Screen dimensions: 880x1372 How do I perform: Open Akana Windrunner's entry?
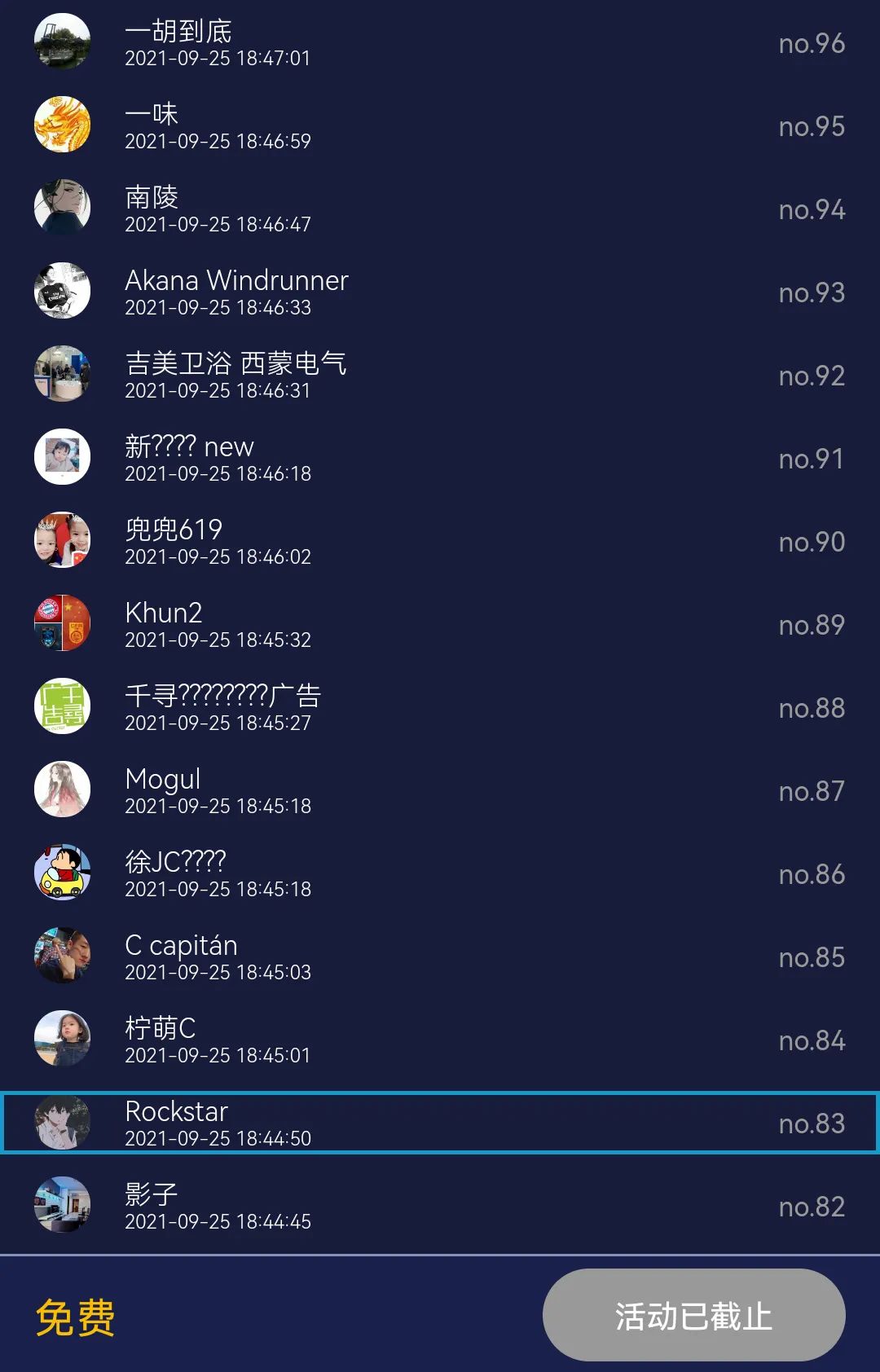[440, 292]
